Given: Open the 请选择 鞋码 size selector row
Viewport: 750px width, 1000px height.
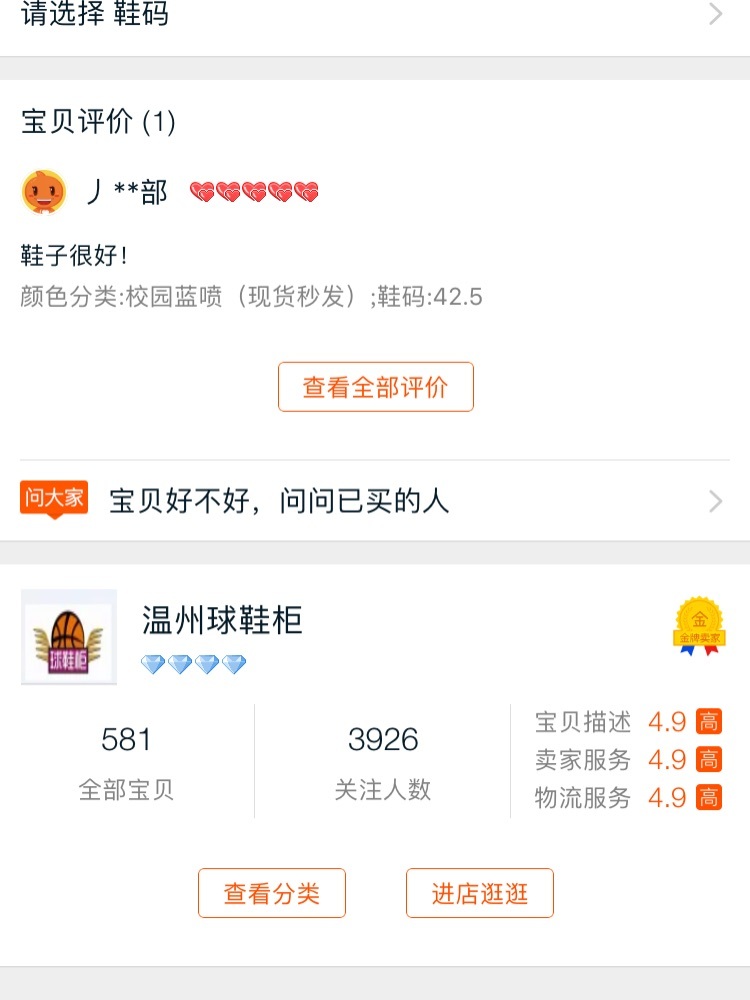Looking at the screenshot, I should tap(375, 16).
